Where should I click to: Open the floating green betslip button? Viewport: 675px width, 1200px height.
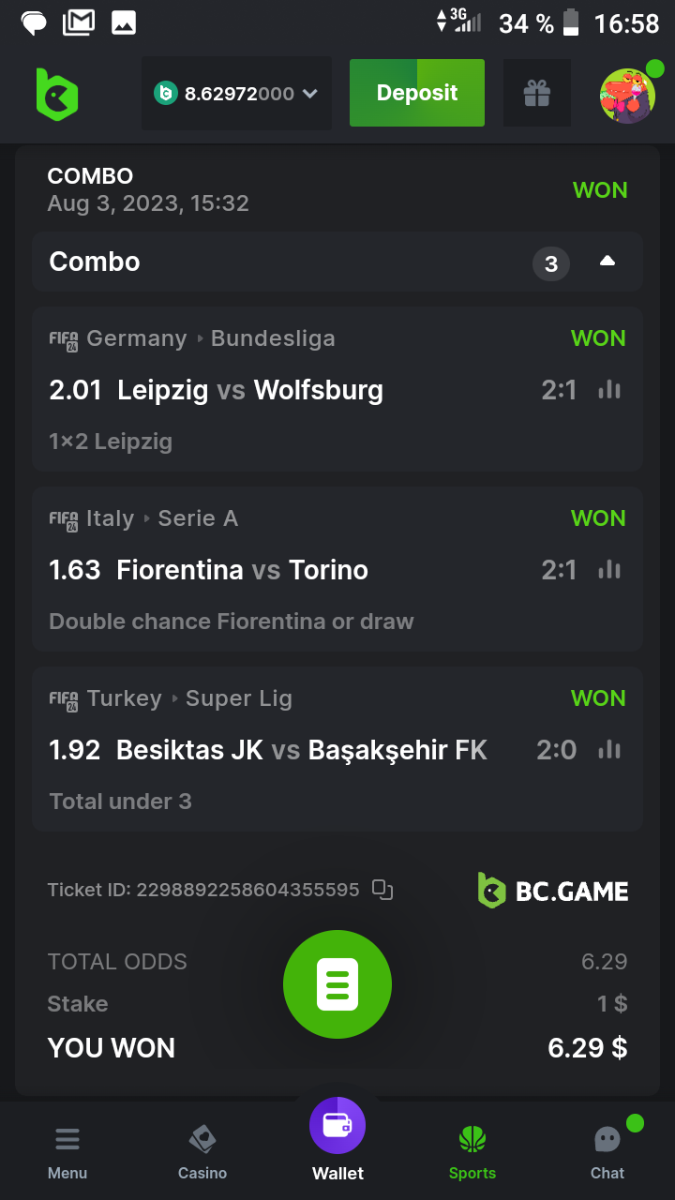(337, 984)
